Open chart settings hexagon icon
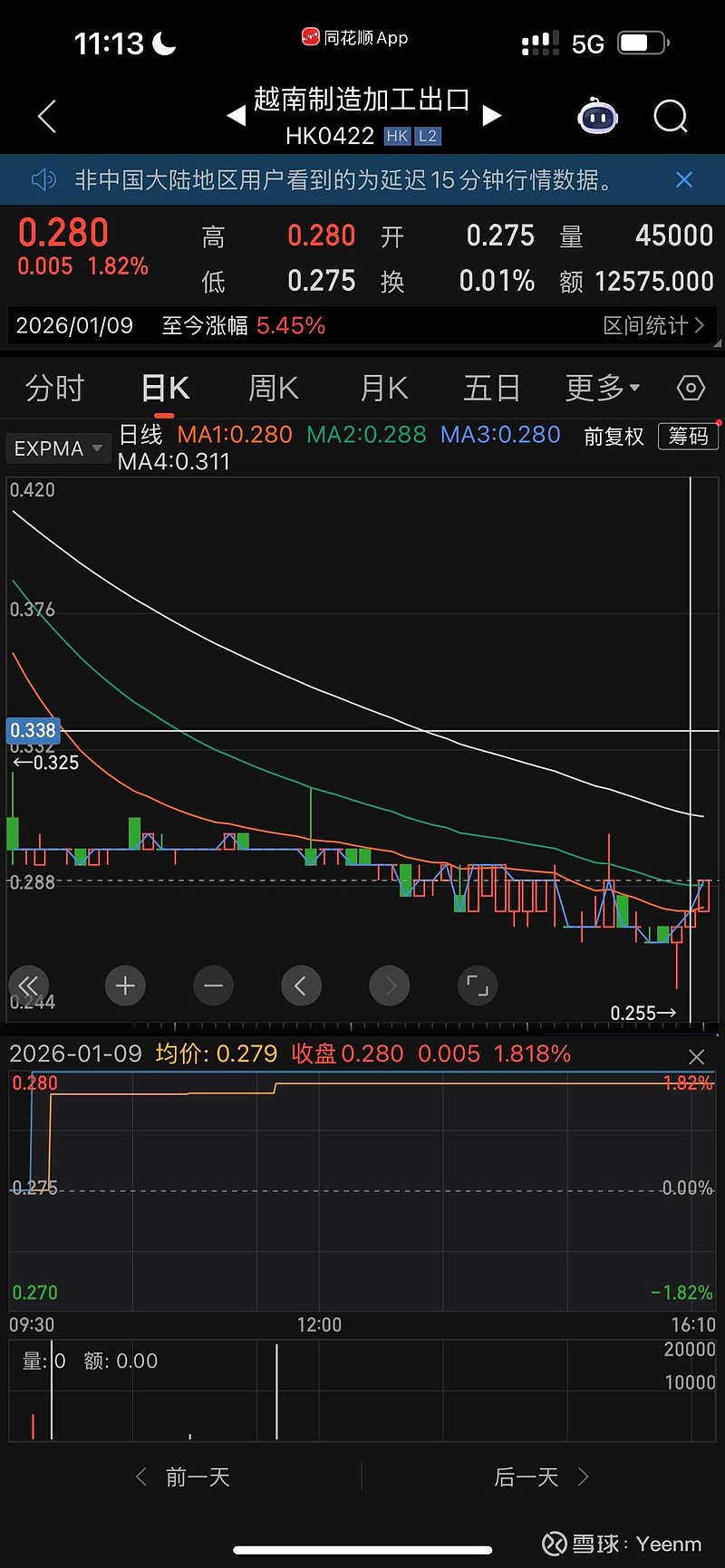Image resolution: width=725 pixels, height=1568 pixels. point(691,389)
